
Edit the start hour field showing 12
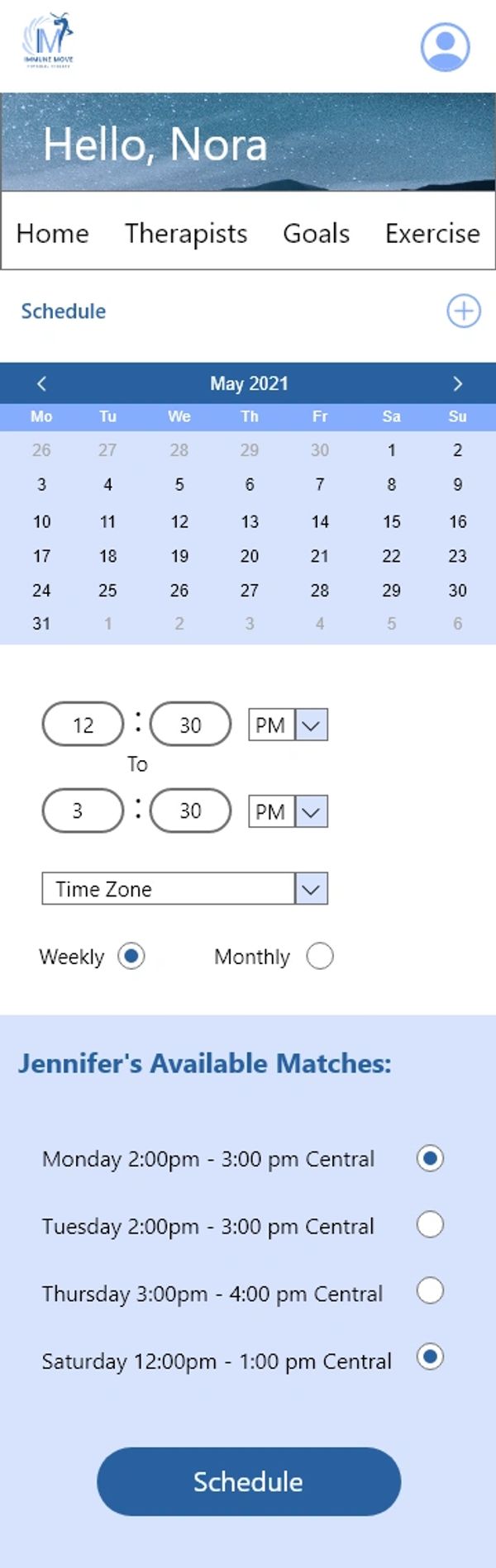pos(83,725)
